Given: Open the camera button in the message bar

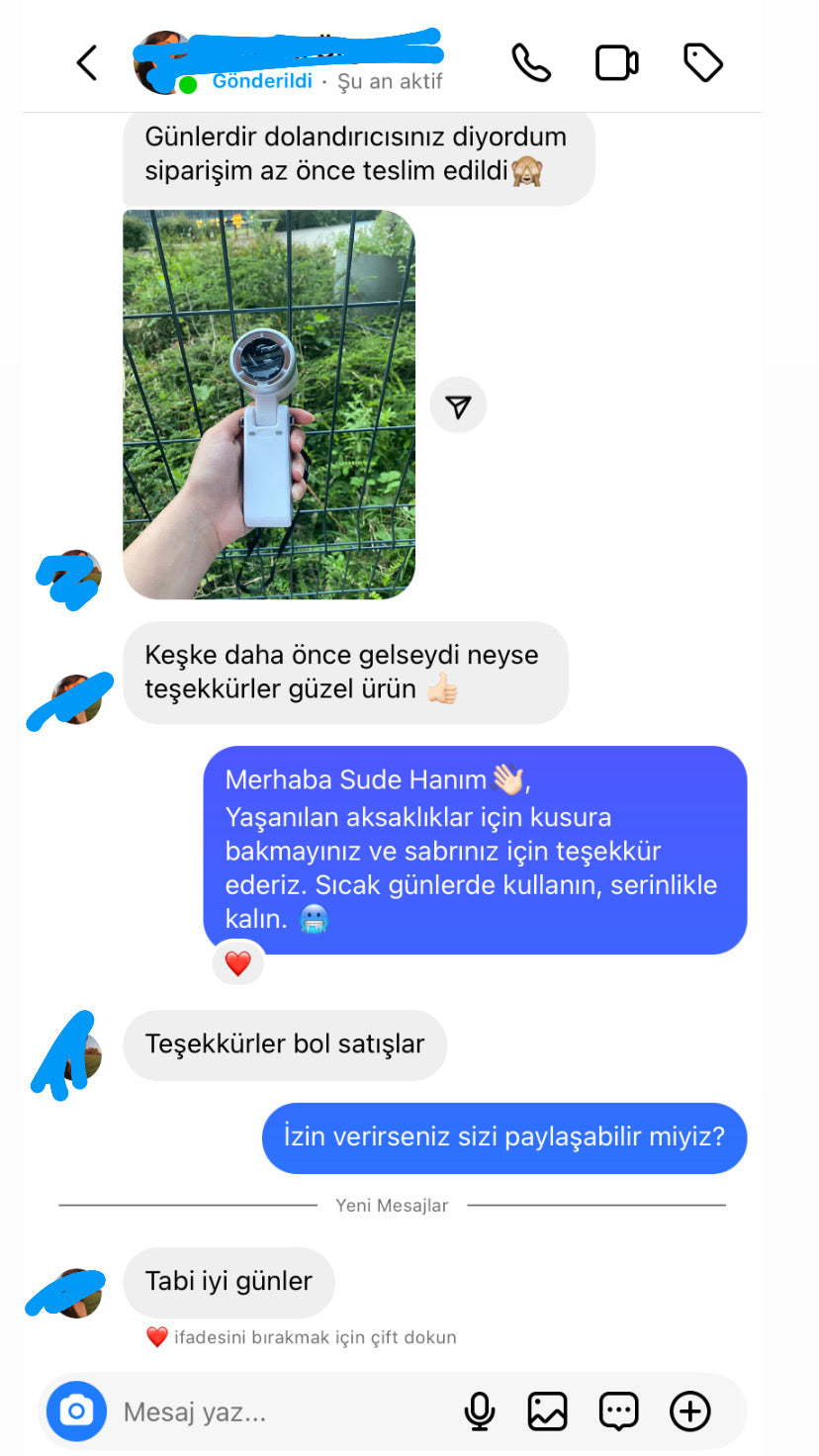Looking at the screenshot, I should [76, 1410].
